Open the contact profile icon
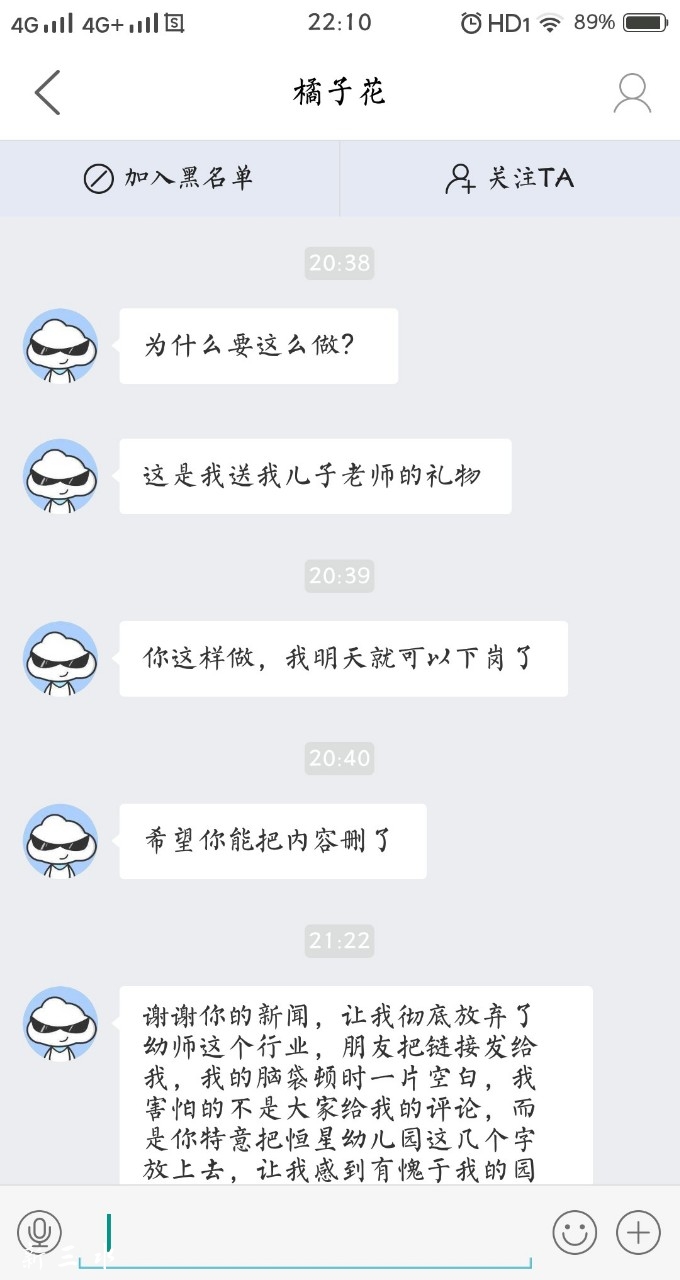680x1280 pixels. coord(632,93)
